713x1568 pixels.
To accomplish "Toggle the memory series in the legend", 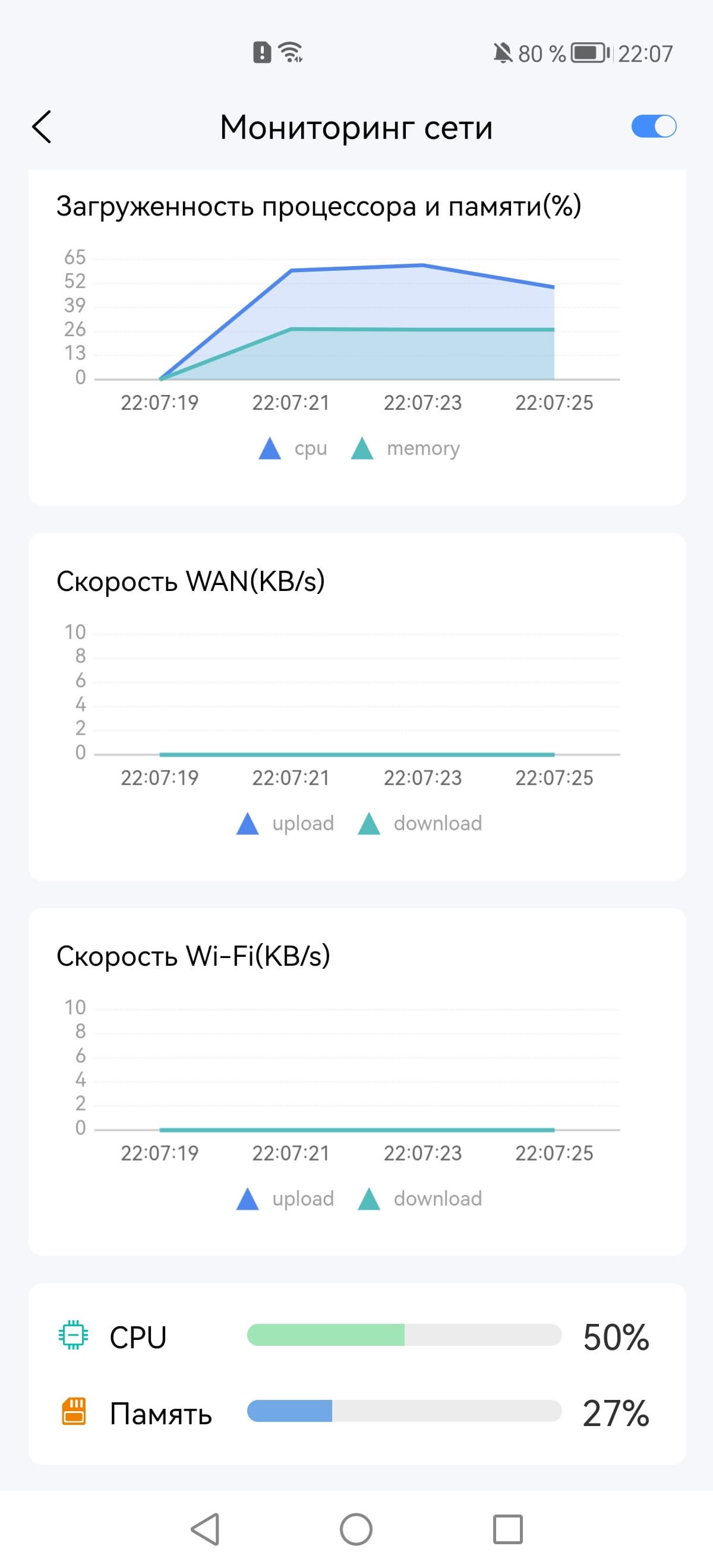I will pos(405,448).
